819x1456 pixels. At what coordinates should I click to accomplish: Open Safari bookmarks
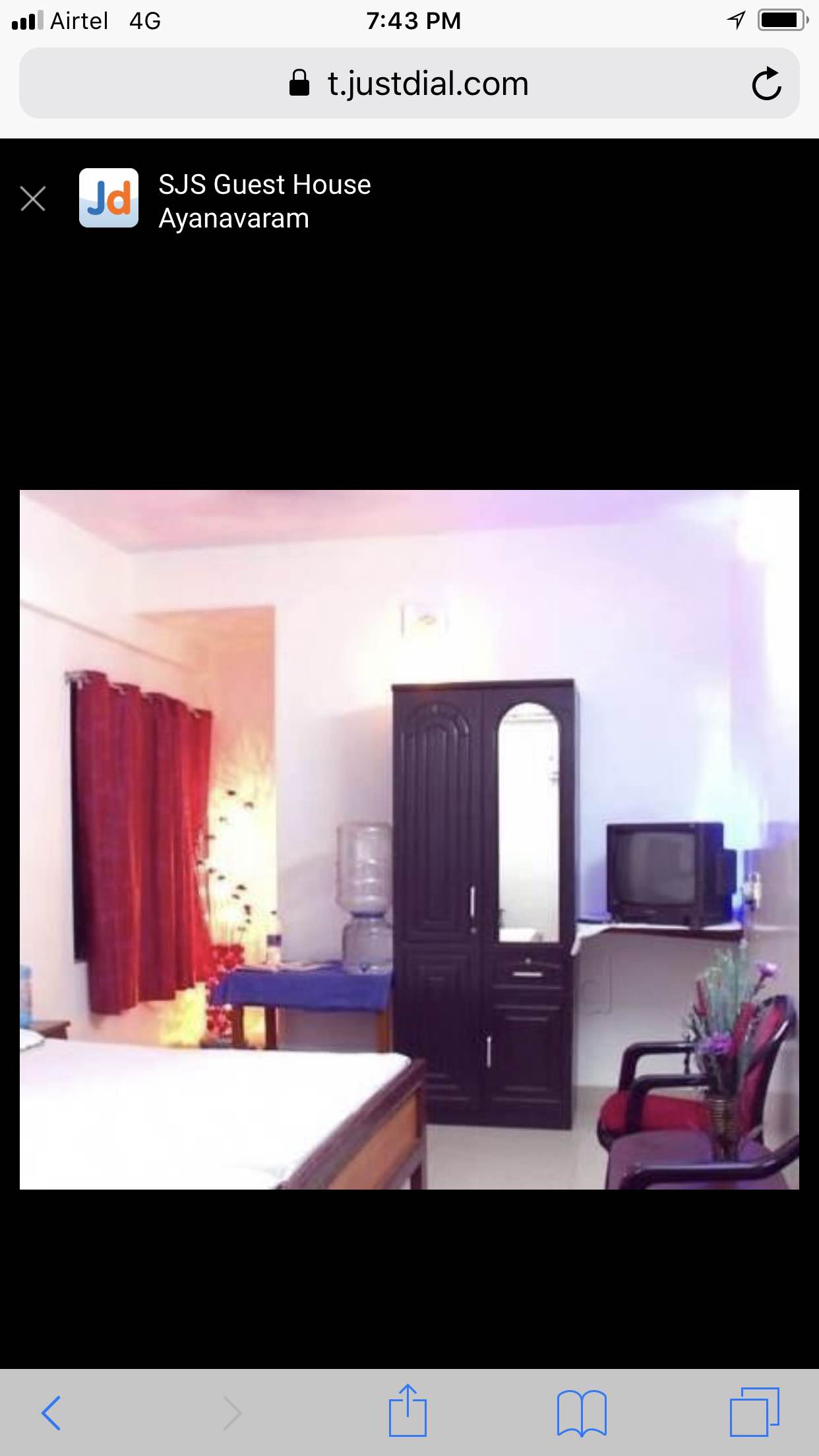582,1413
